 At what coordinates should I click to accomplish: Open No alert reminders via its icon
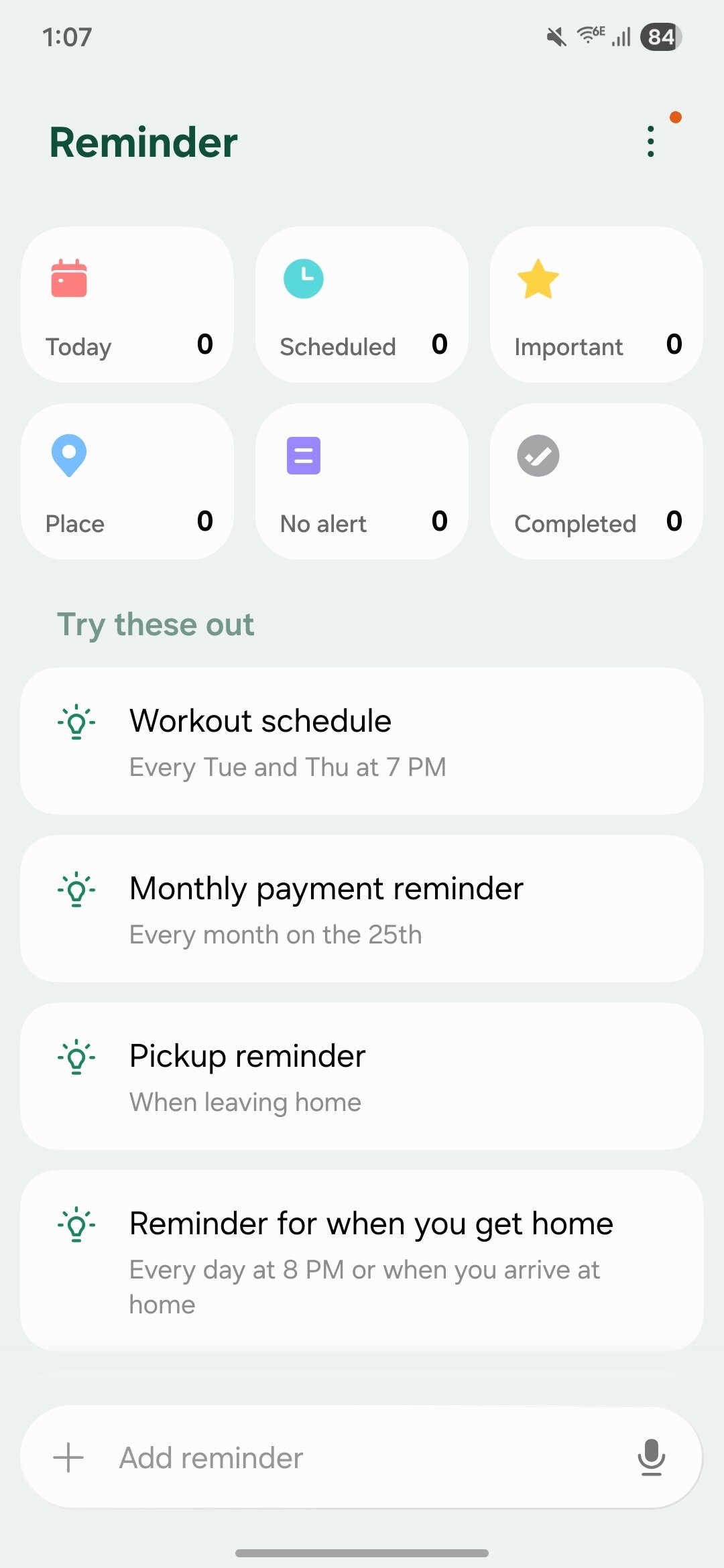[304, 456]
